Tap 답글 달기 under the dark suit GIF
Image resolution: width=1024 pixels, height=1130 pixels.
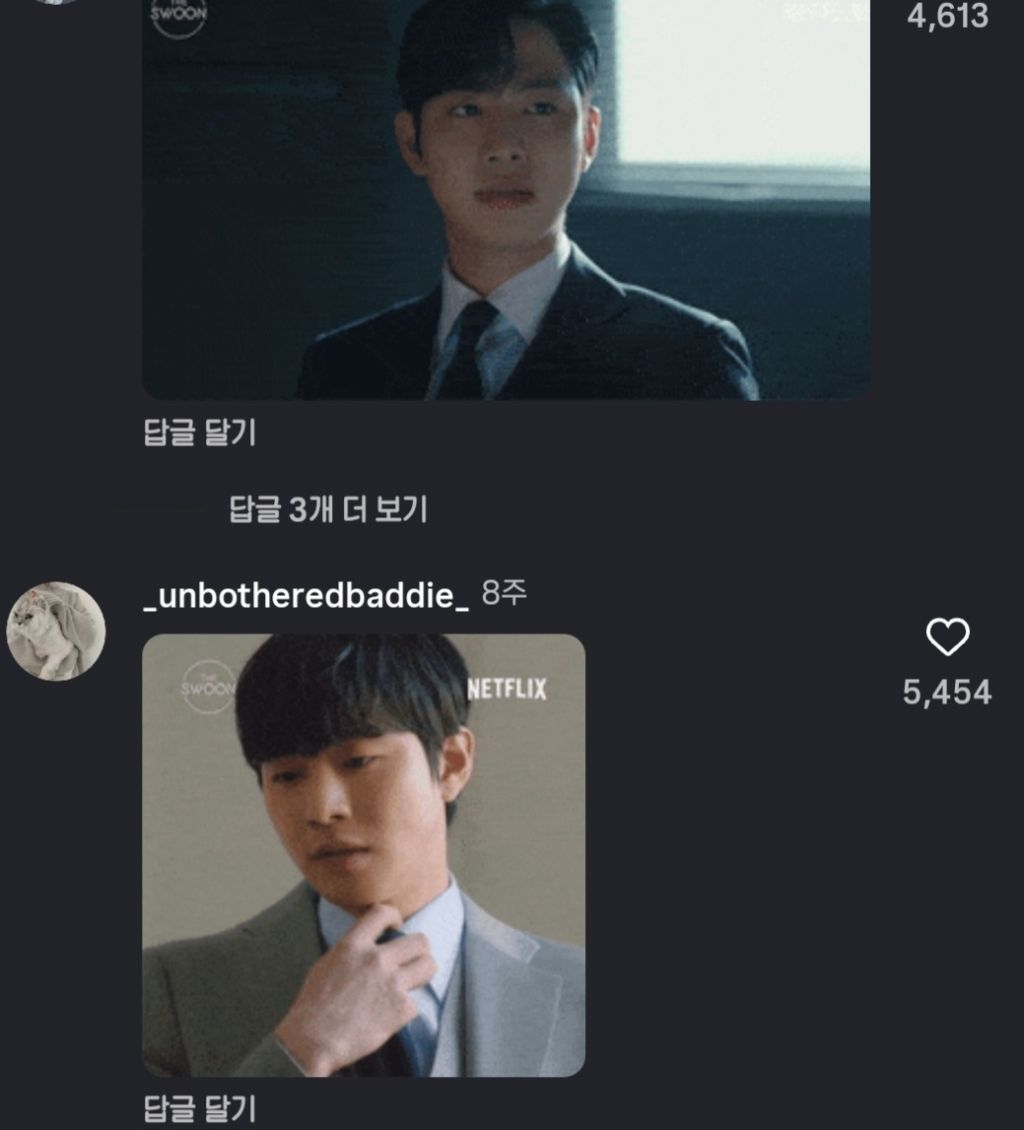[x=200, y=432]
